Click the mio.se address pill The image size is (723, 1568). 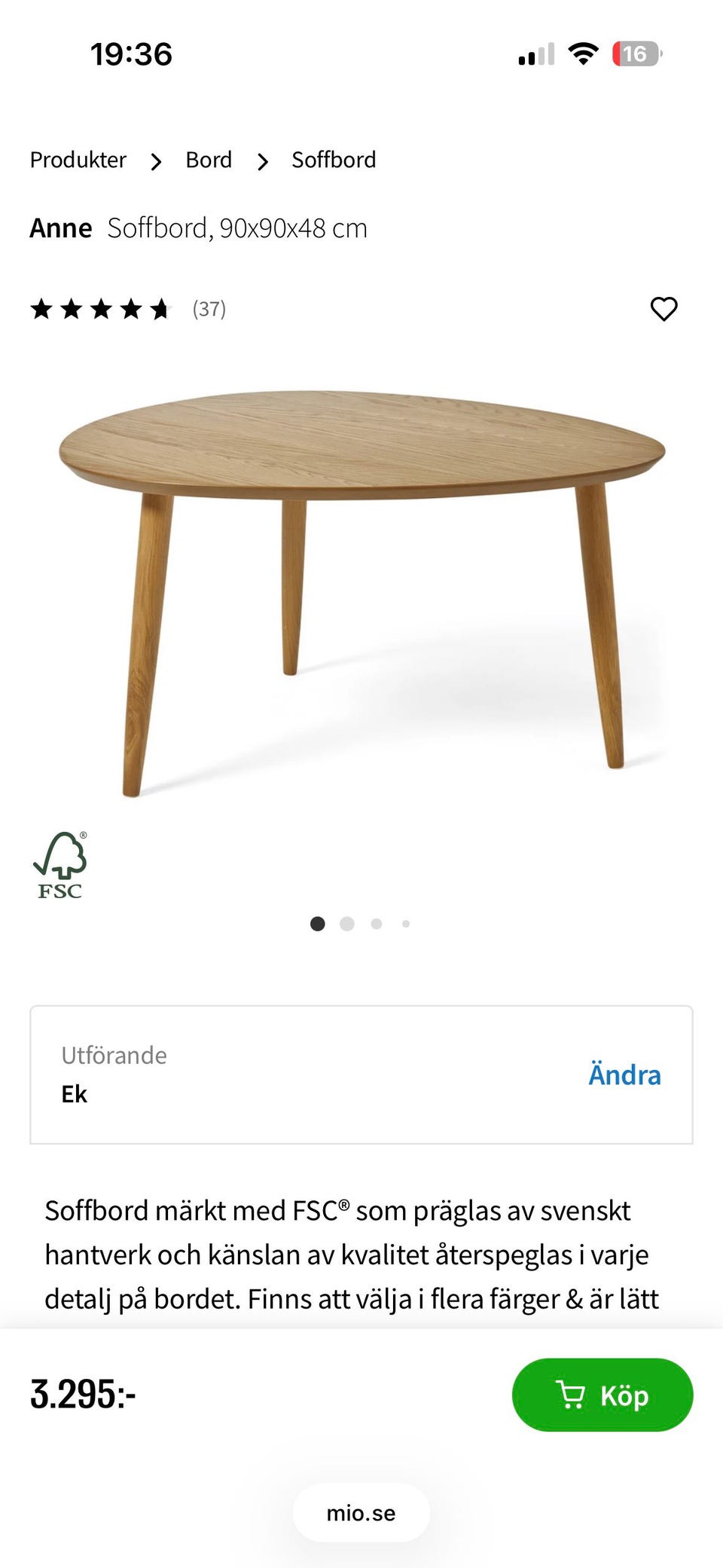361,1513
